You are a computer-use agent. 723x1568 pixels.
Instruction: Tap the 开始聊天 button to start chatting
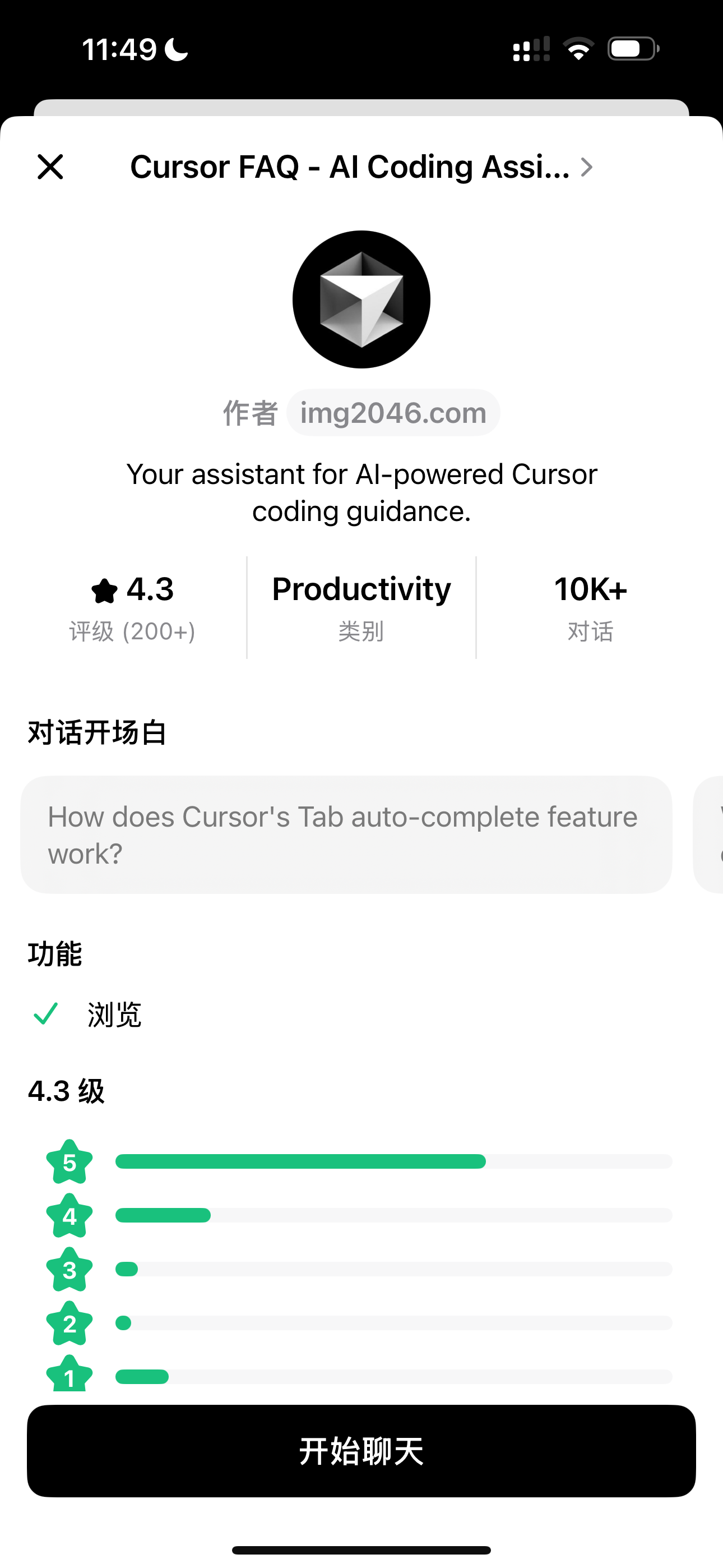pos(361,1451)
